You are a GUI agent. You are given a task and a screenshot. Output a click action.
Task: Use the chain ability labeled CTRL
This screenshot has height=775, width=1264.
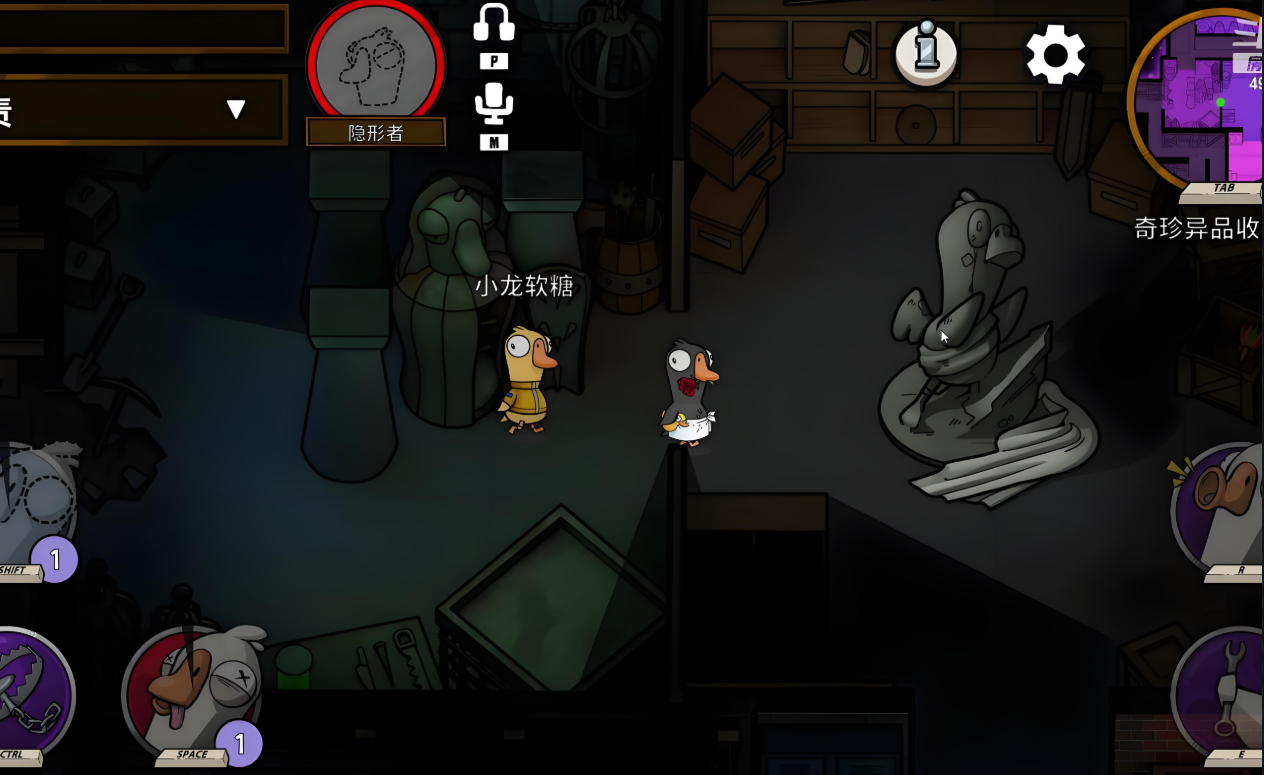(x=30, y=690)
